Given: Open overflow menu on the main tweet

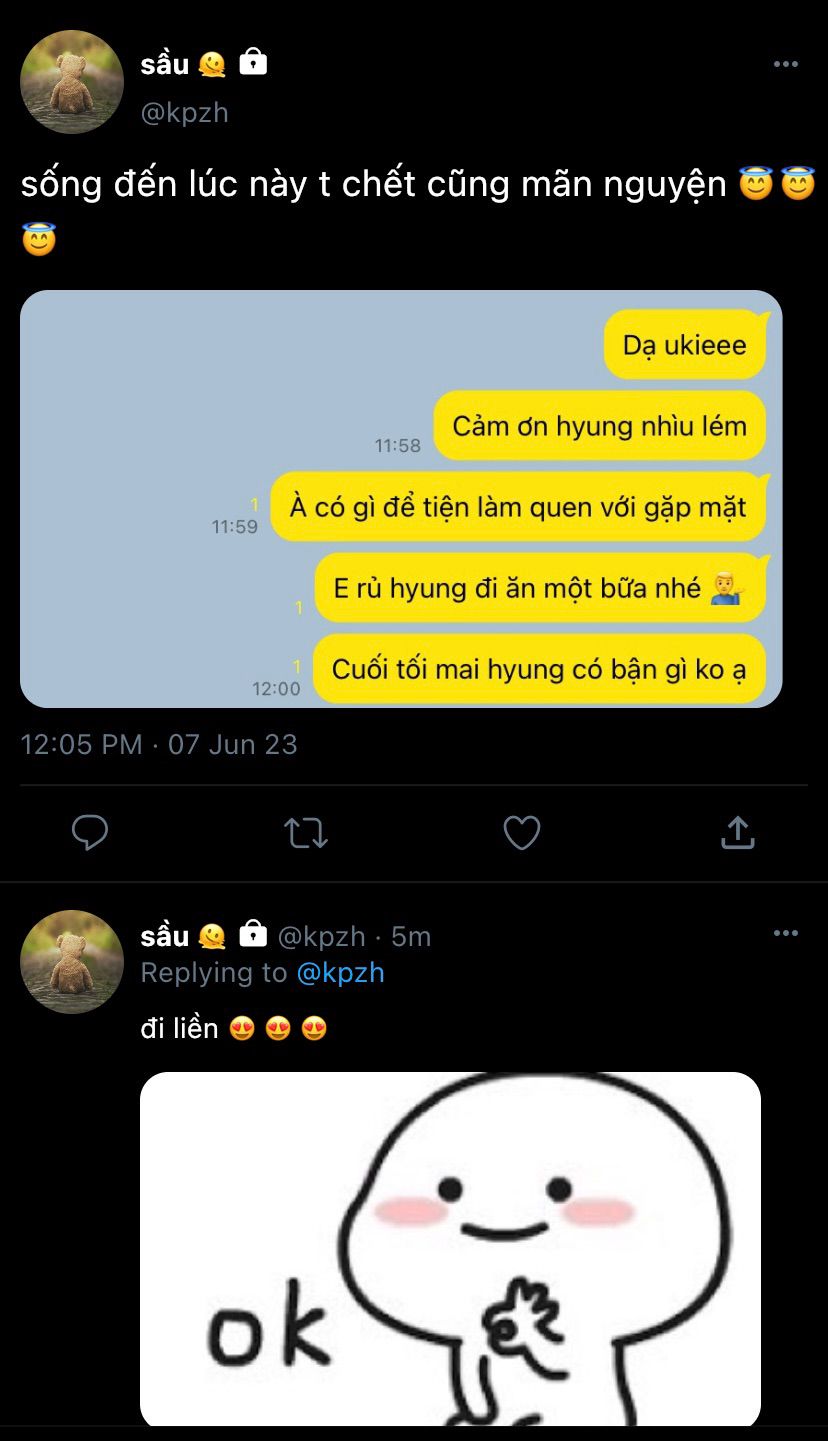Looking at the screenshot, I should coord(786,65).
